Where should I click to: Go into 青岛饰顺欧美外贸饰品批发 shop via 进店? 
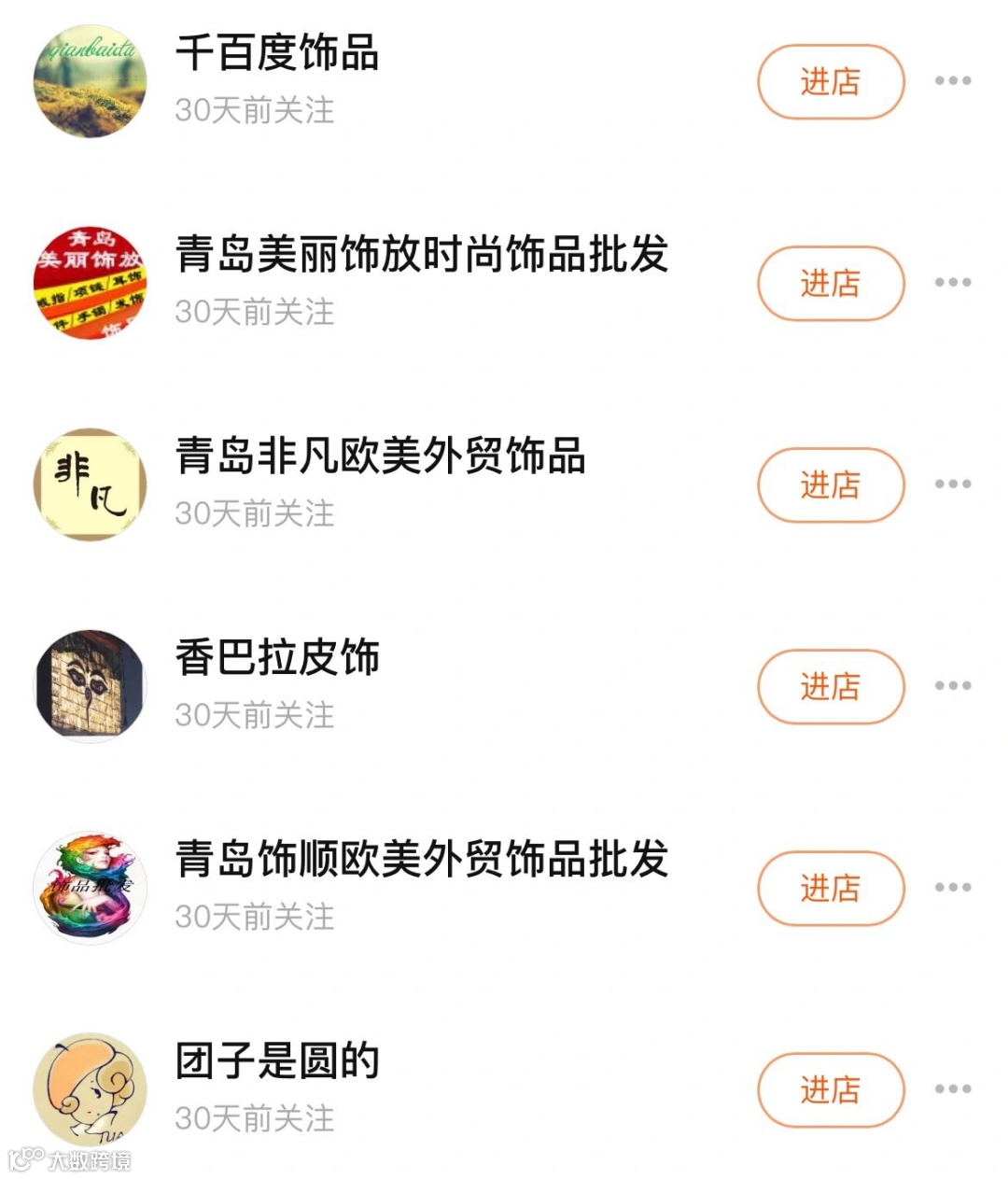[830, 888]
